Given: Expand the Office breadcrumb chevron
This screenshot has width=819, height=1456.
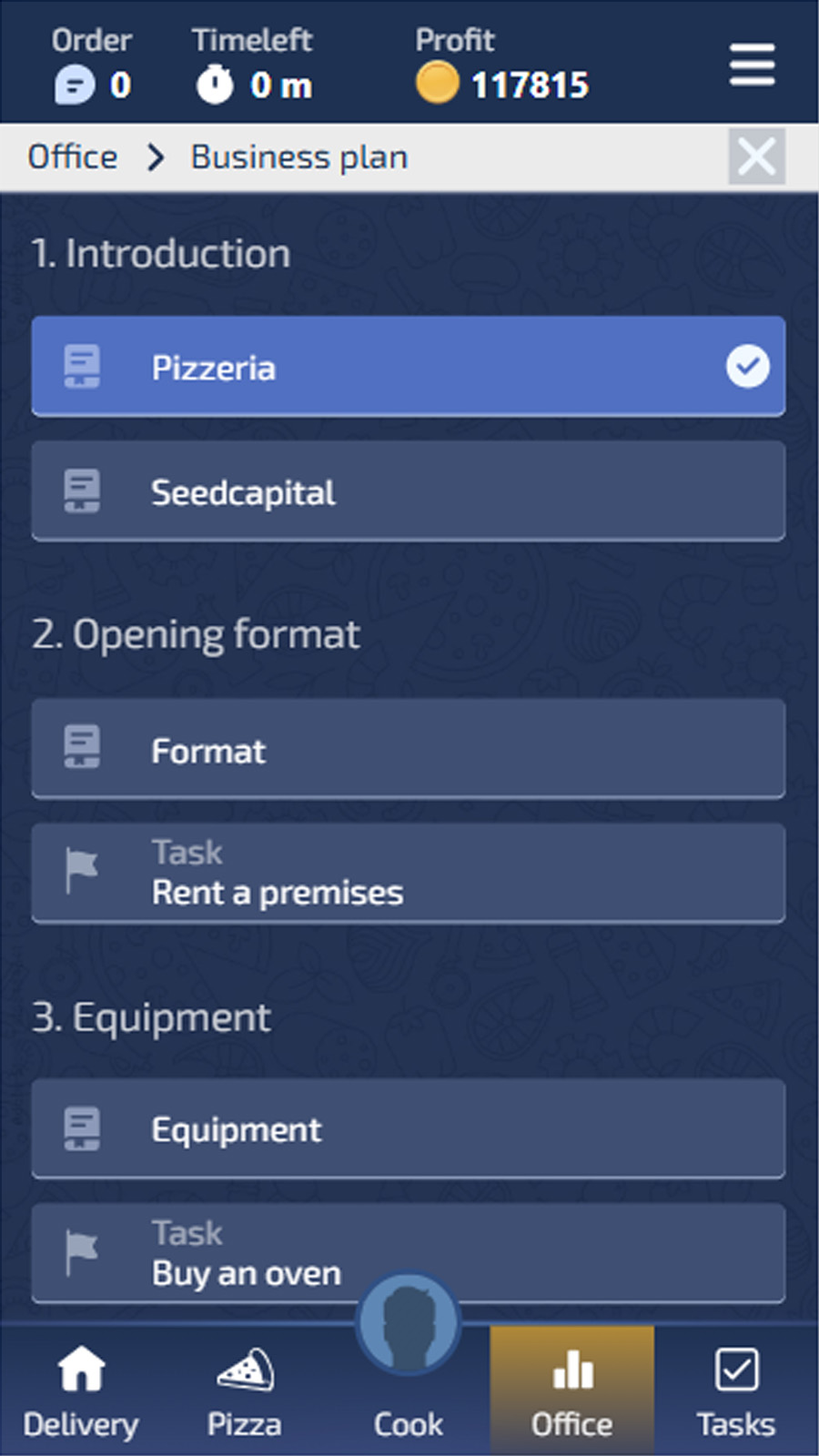Looking at the screenshot, I should pyautogui.click(x=157, y=157).
